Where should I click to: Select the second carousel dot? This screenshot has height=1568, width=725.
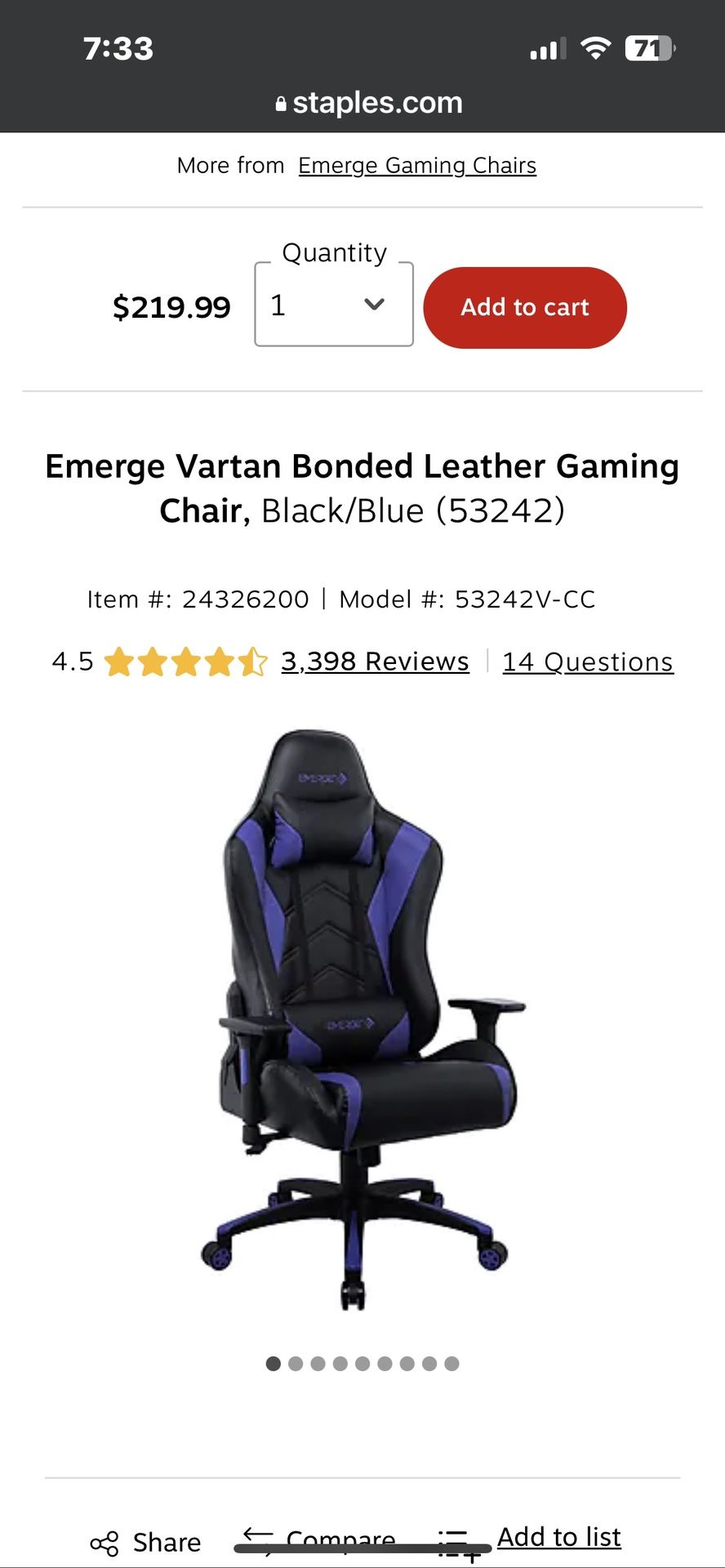pos(296,1363)
